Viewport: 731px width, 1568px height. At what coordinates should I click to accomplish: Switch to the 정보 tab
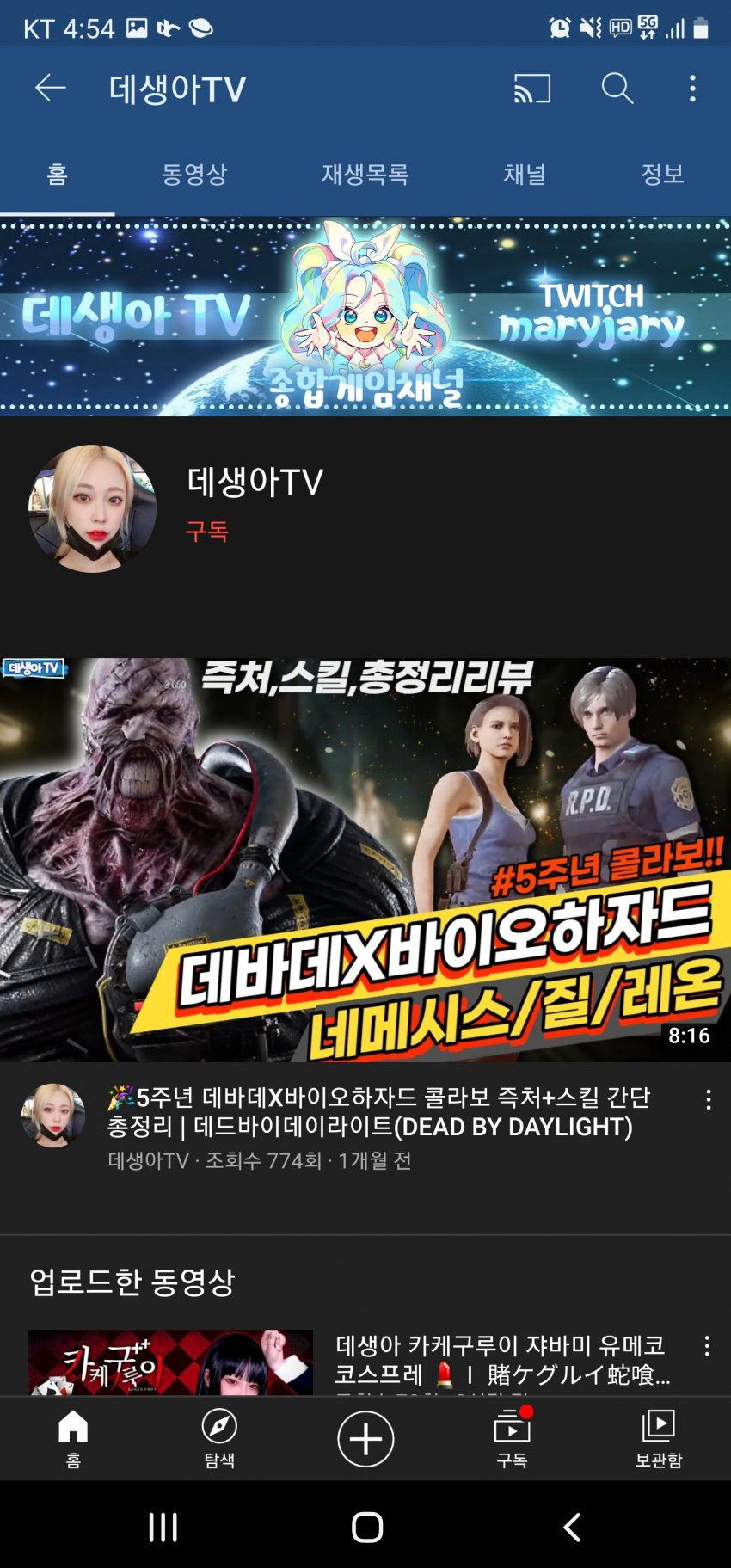pos(662,175)
